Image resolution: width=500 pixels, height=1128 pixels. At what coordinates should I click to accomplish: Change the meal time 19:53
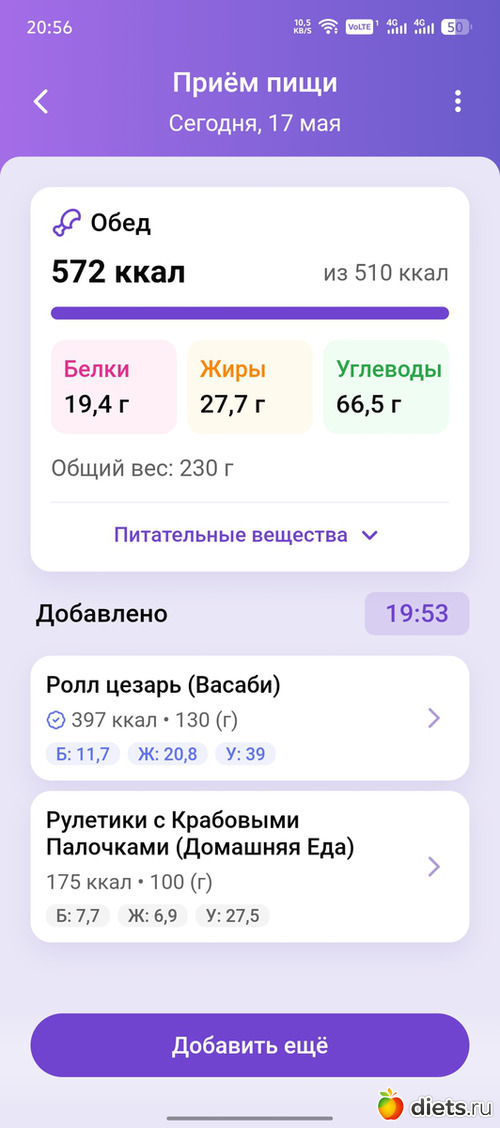(x=417, y=614)
